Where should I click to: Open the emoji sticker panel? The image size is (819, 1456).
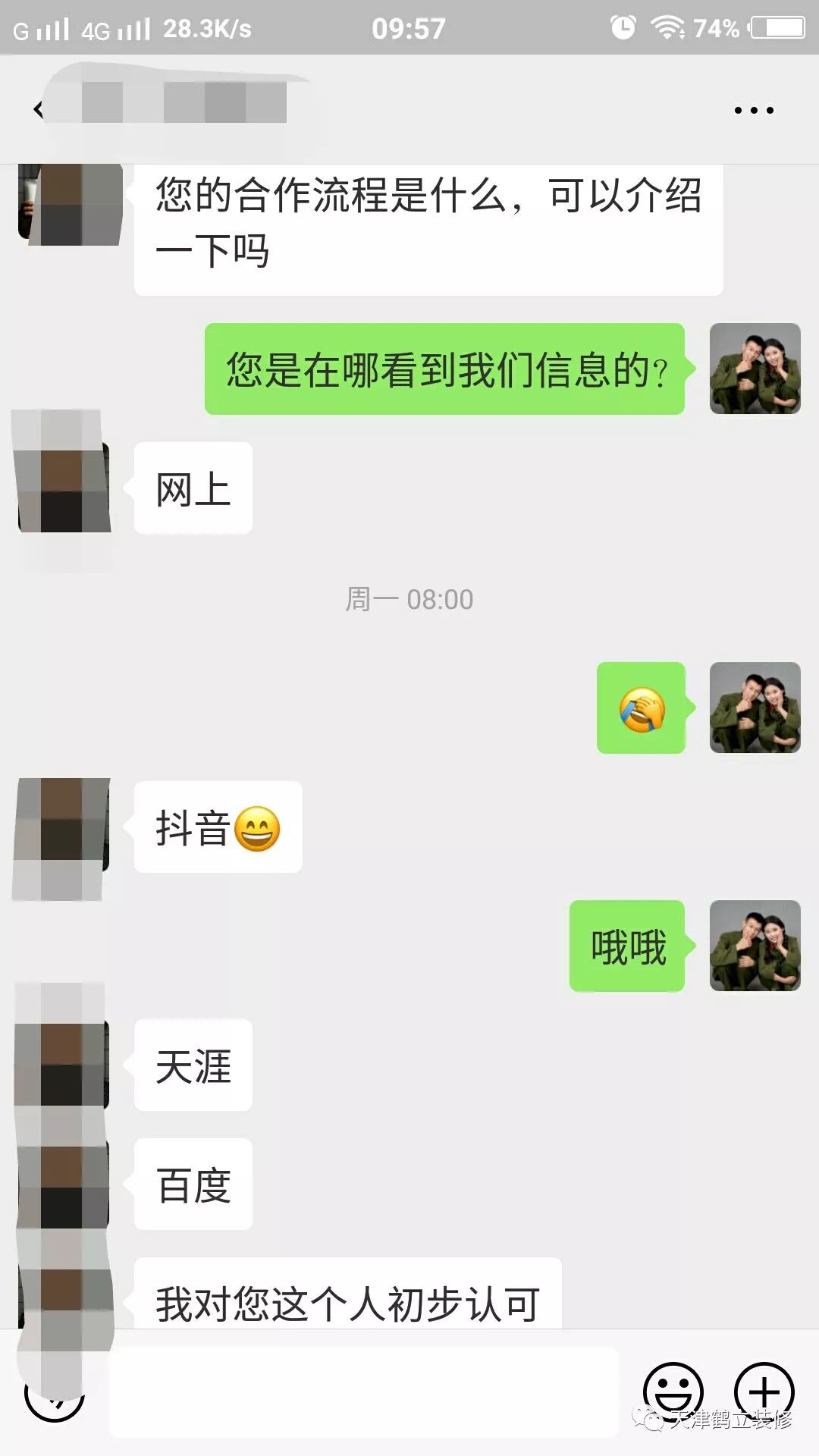[673, 1392]
